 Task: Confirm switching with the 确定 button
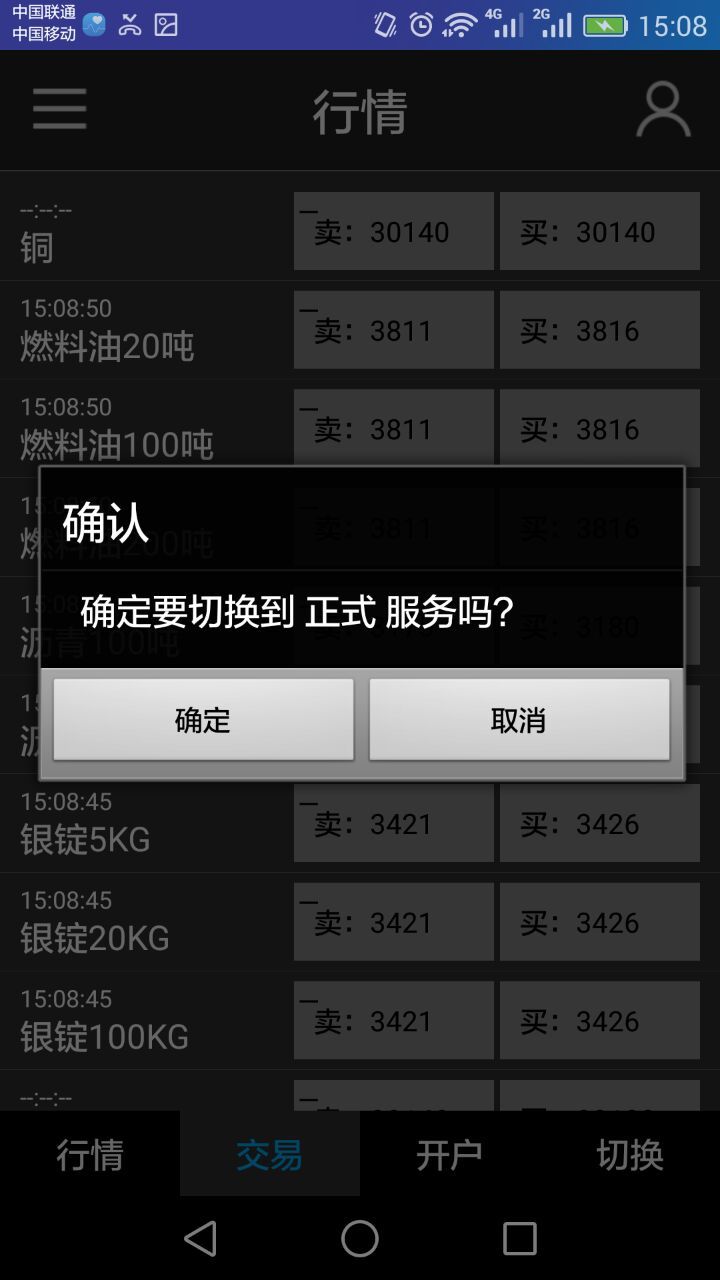(x=203, y=720)
